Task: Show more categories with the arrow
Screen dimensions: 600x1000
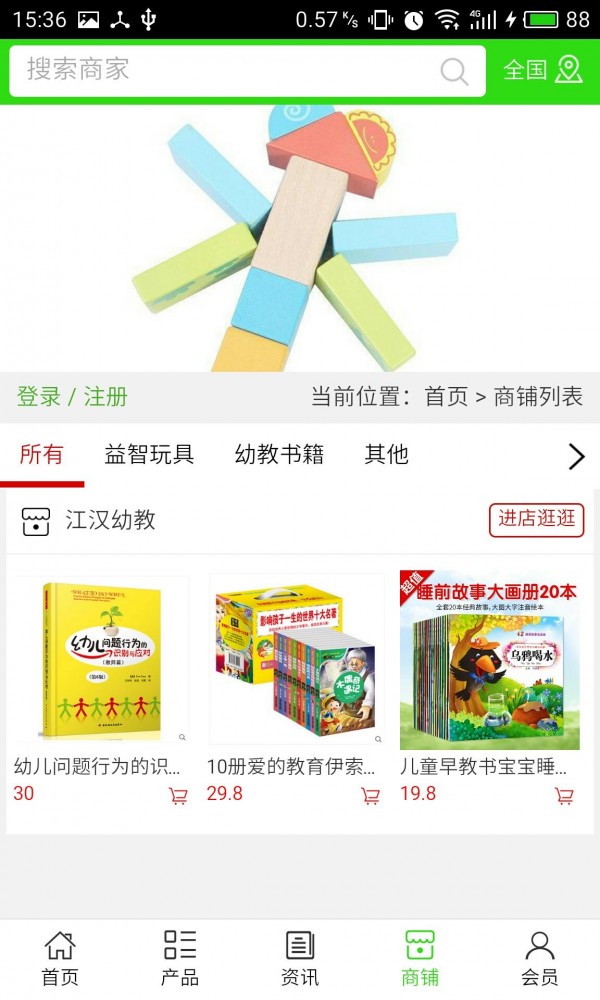Action: point(576,457)
